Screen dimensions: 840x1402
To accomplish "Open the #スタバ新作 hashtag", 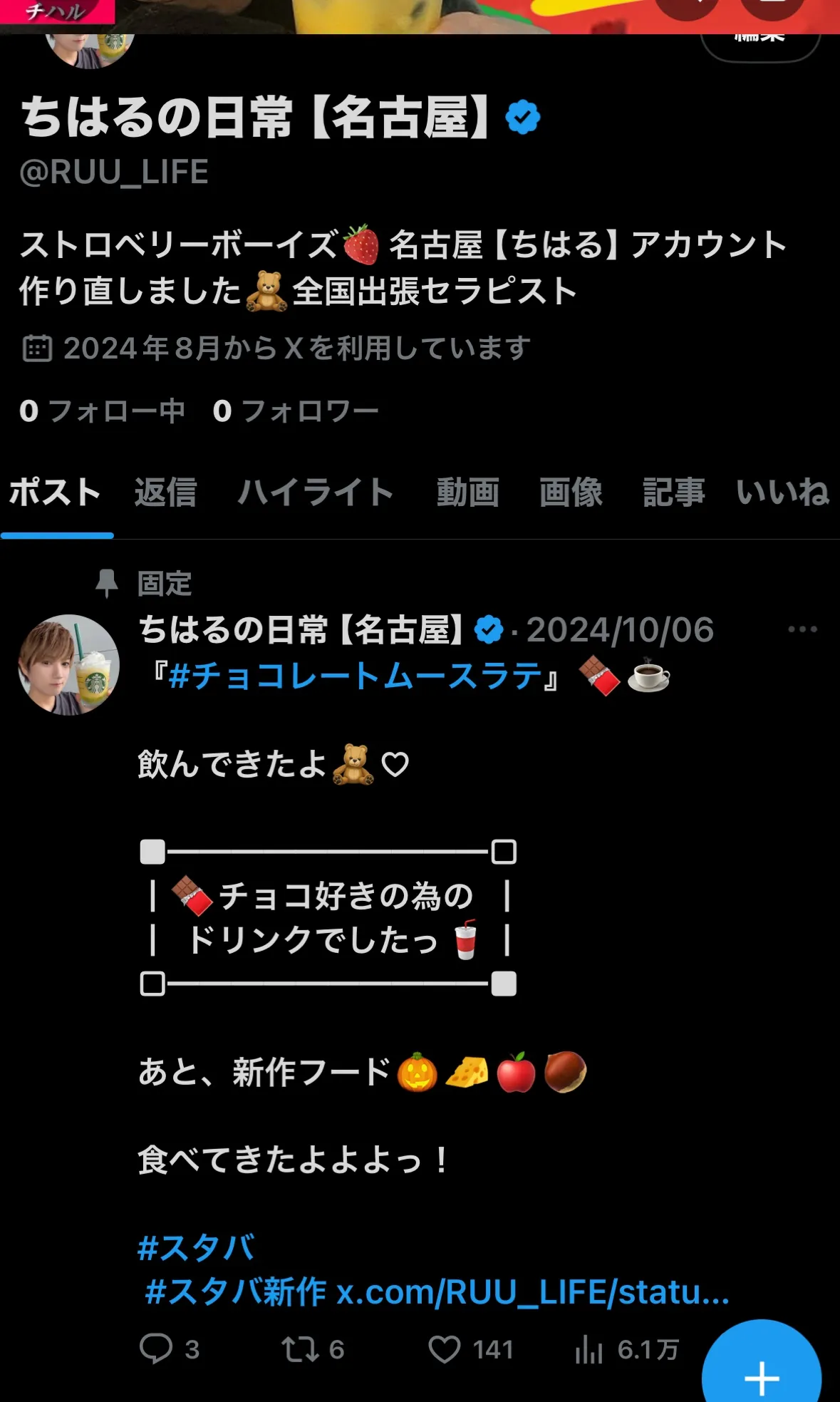I will (235, 1292).
